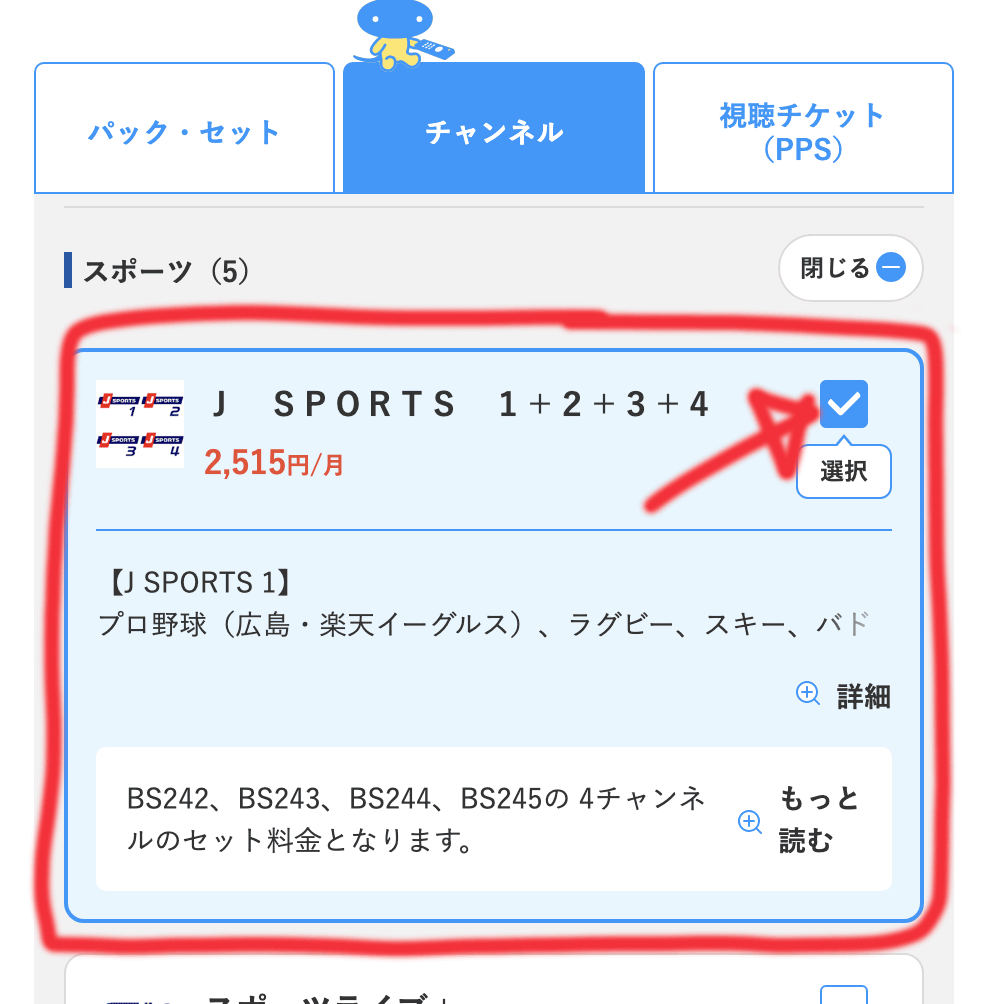Viewport: 992px width, 1004px height.
Task: Click the 選択 button on the J SPORTS card
Action: point(843,471)
